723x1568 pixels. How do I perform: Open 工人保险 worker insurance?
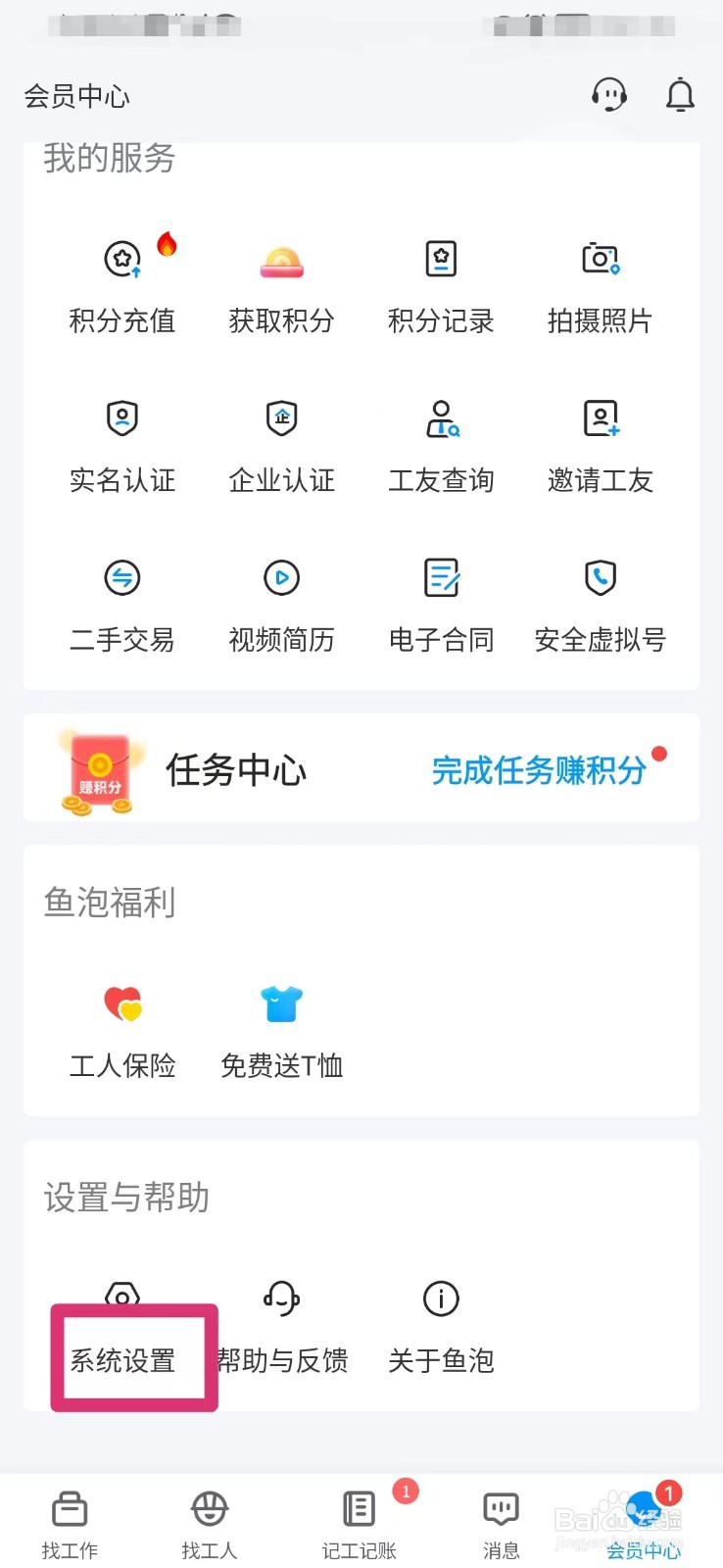[x=122, y=1029]
